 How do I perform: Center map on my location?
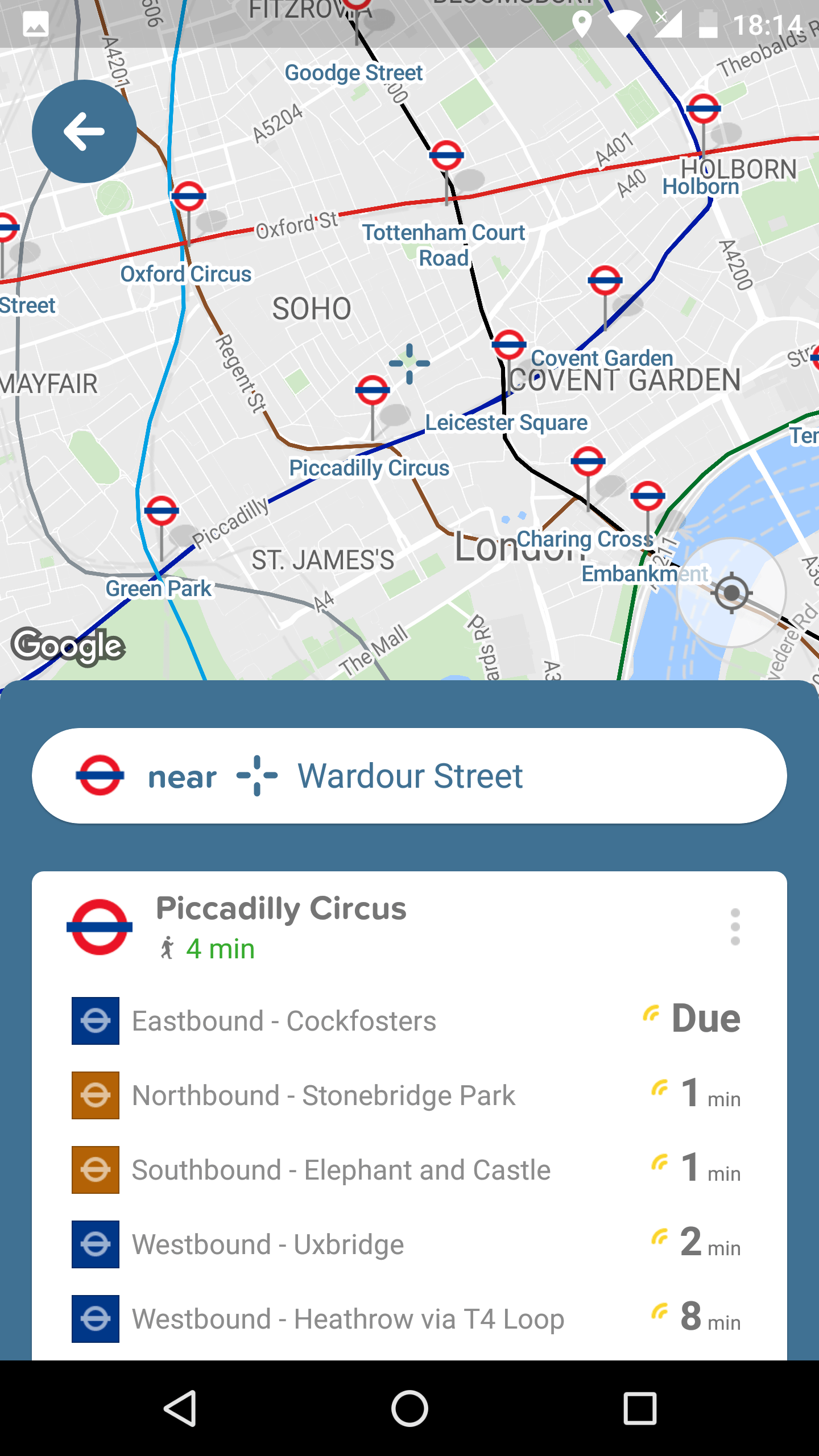pyautogui.click(x=731, y=593)
